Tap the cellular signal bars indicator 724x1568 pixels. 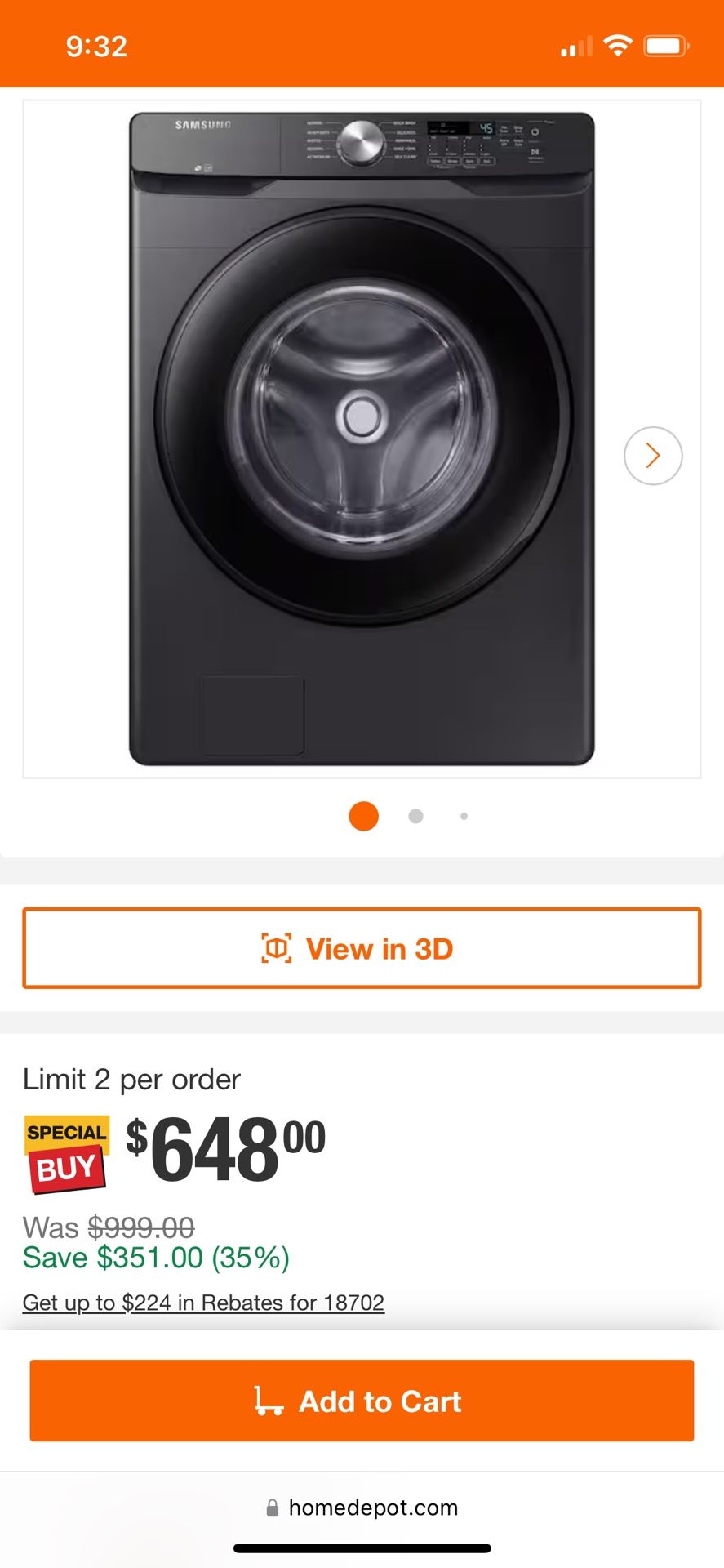[576, 47]
